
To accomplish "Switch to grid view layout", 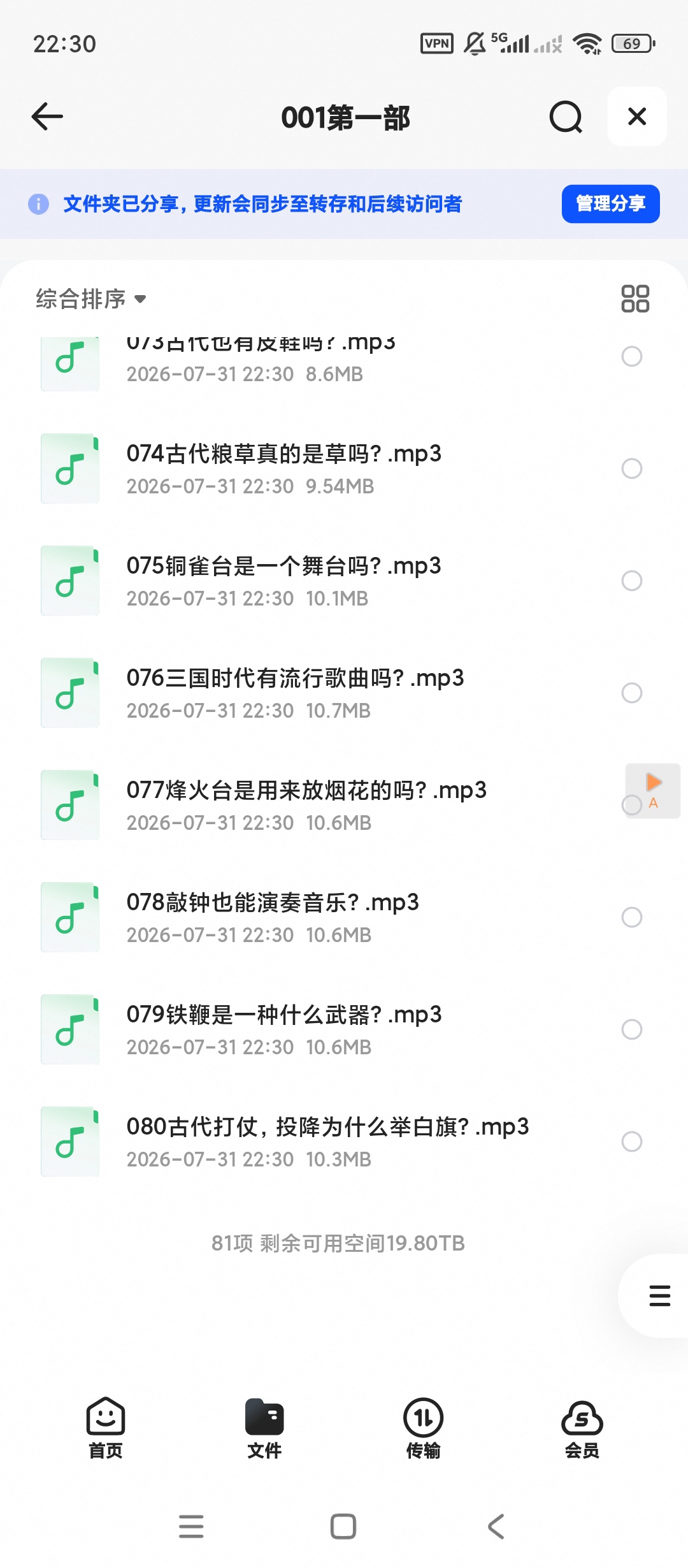I will coord(635,298).
